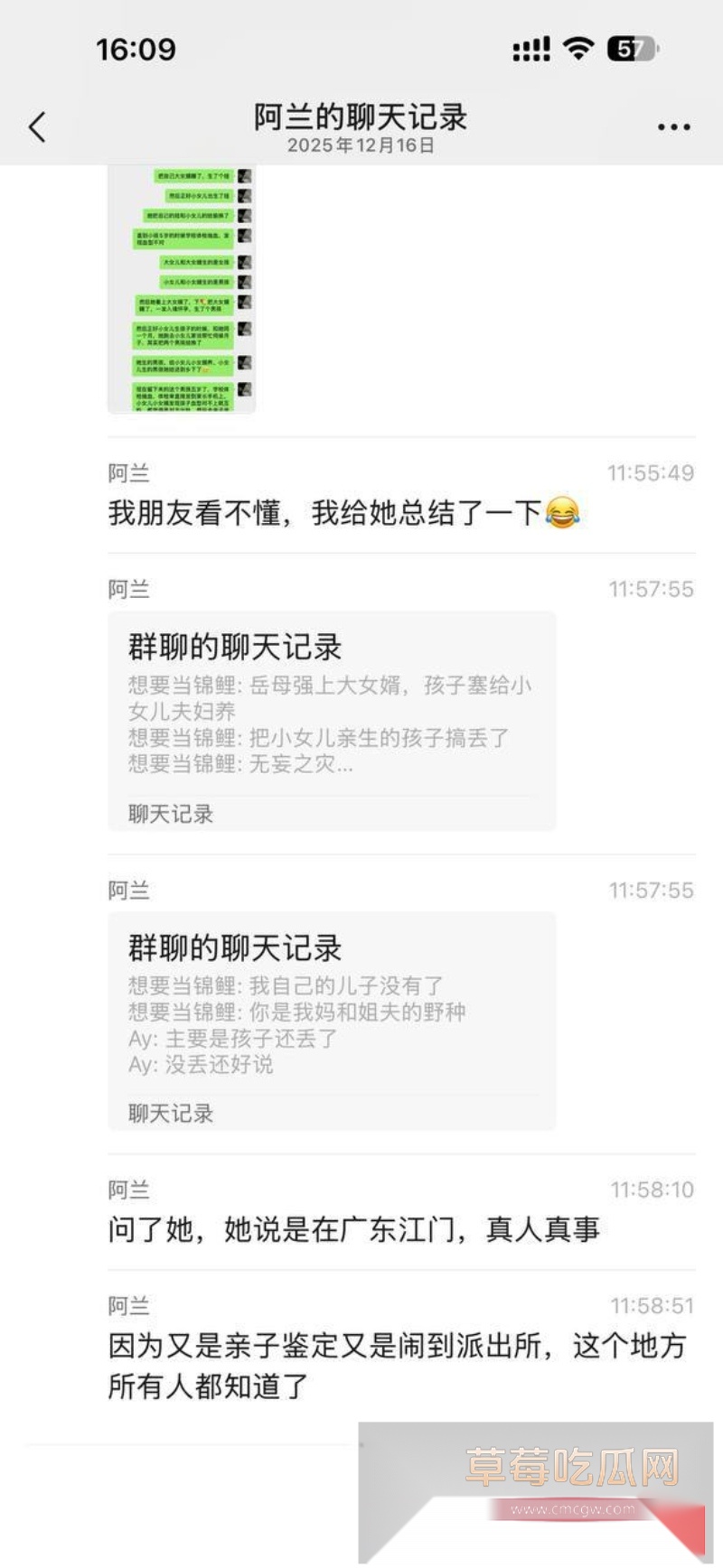
Task: Tap the back arrow to exit chat history
Action: click(36, 126)
